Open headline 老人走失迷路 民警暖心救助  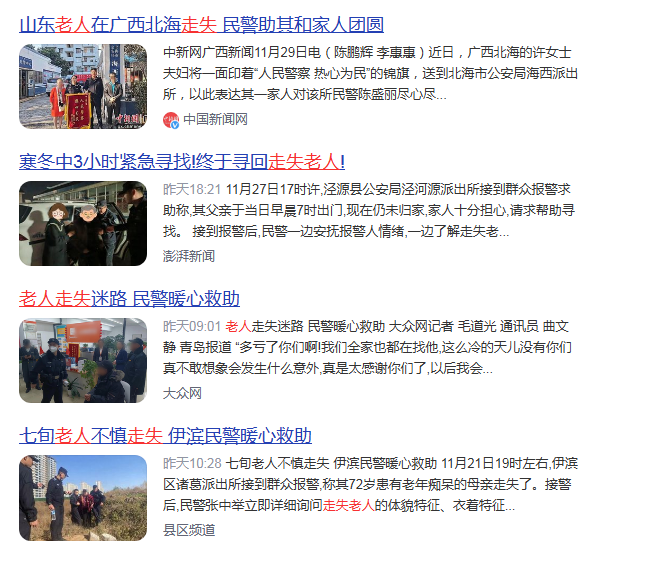point(130,299)
